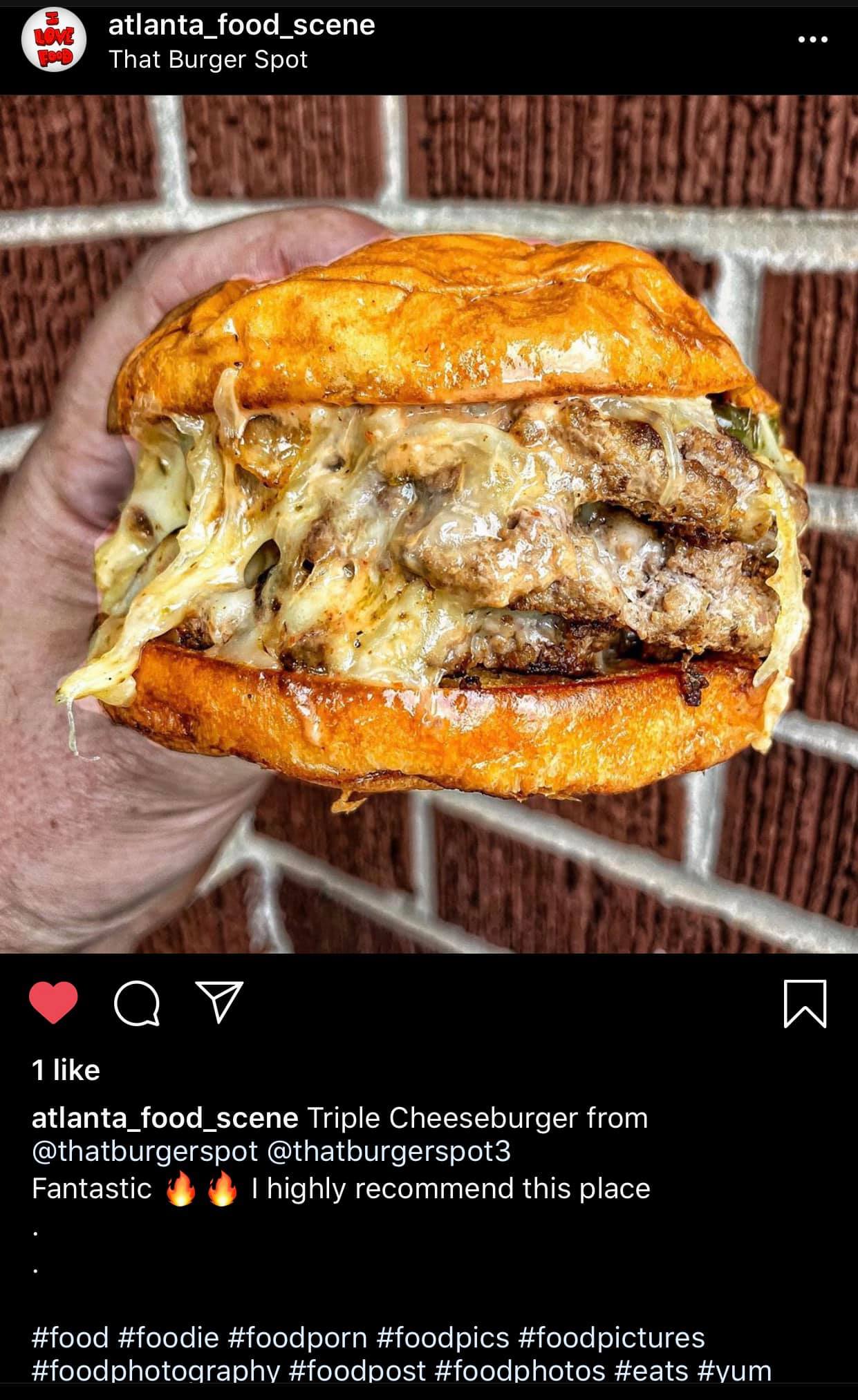Open atlanta_food_scene profile avatar
Image resolution: width=858 pixels, height=1400 pixels.
point(54,40)
